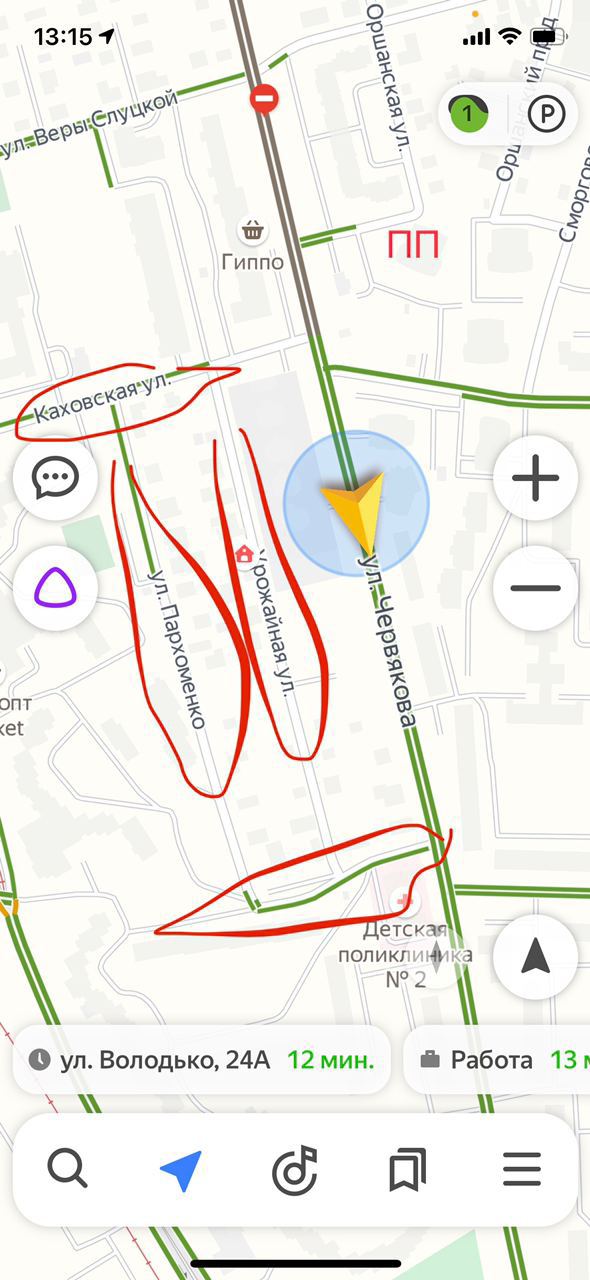Tap the compass arrow button

tap(536, 958)
